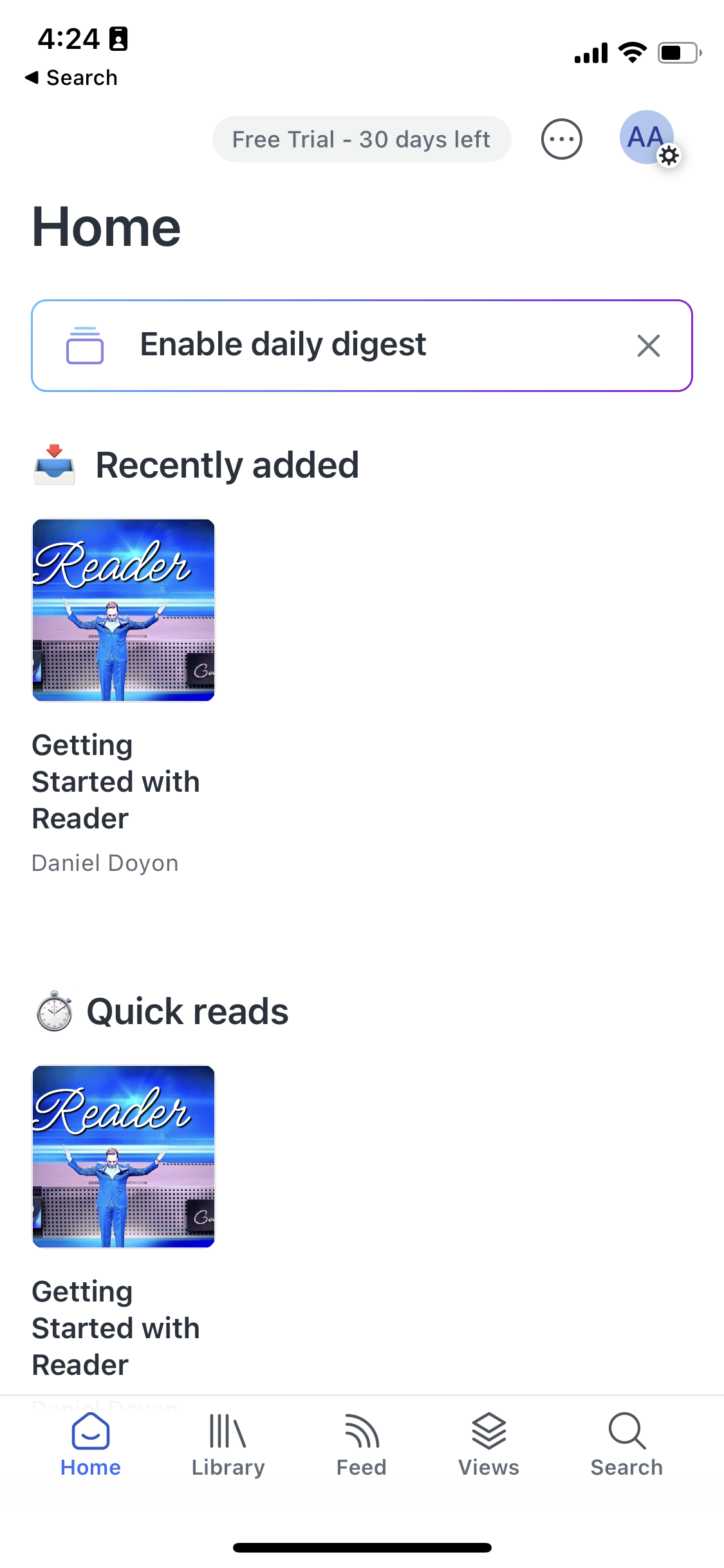
Task: Expand the Quick reads section
Action: [x=187, y=1011]
